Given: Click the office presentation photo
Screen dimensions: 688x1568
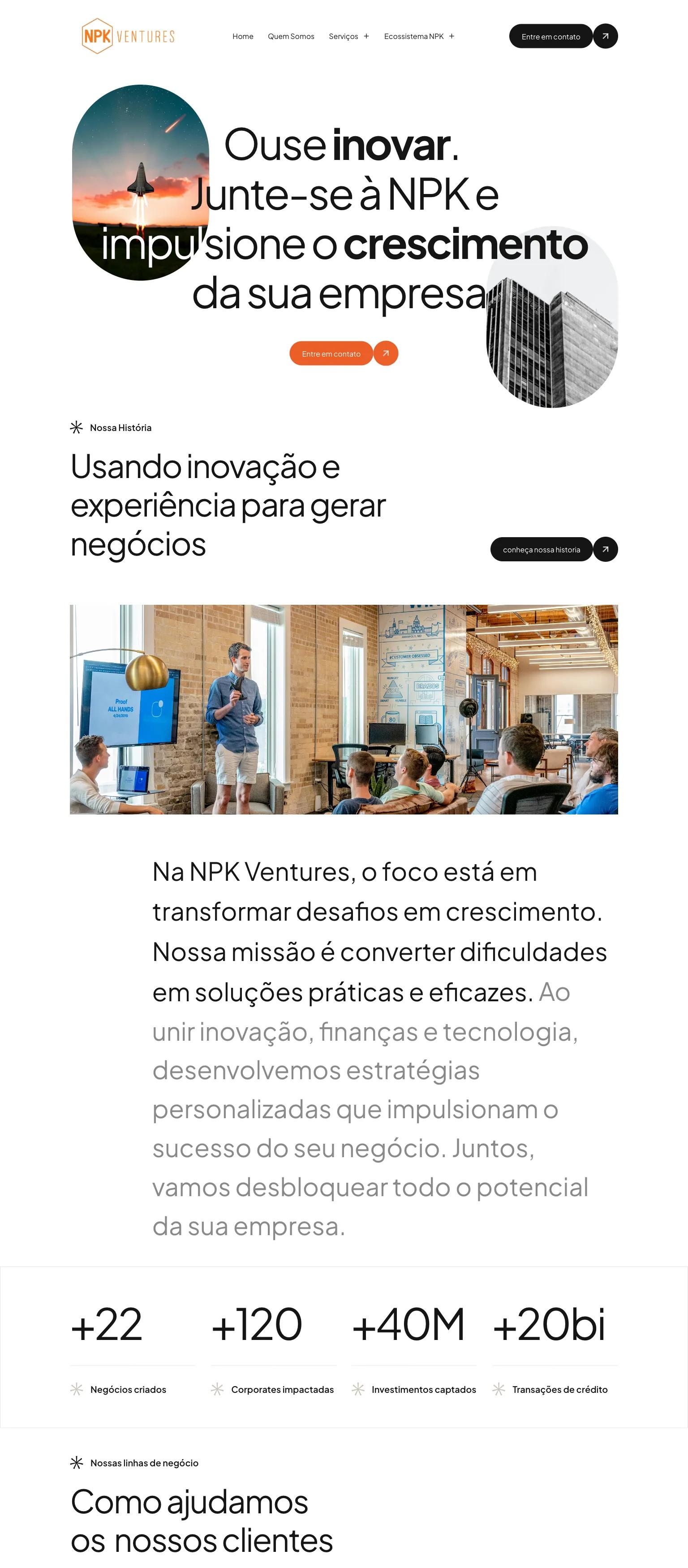Looking at the screenshot, I should (x=344, y=709).
